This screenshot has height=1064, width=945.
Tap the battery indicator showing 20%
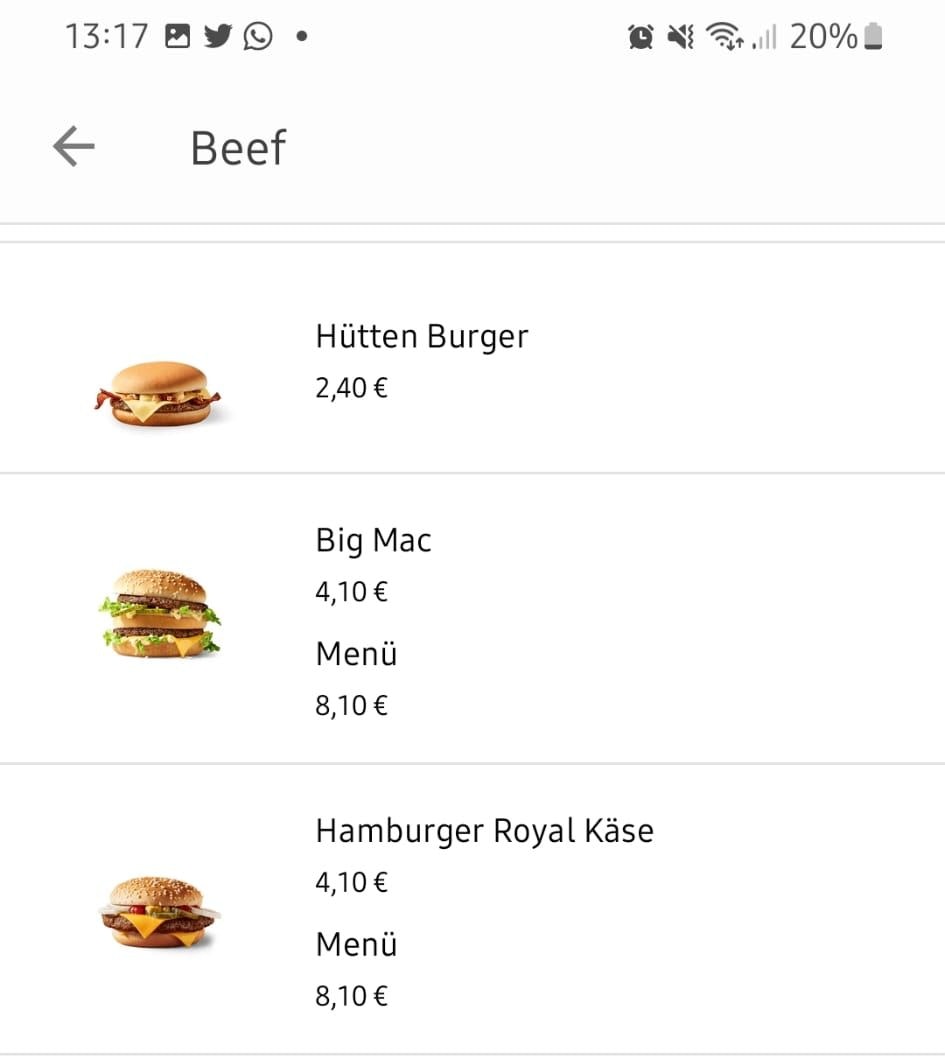(x=836, y=33)
